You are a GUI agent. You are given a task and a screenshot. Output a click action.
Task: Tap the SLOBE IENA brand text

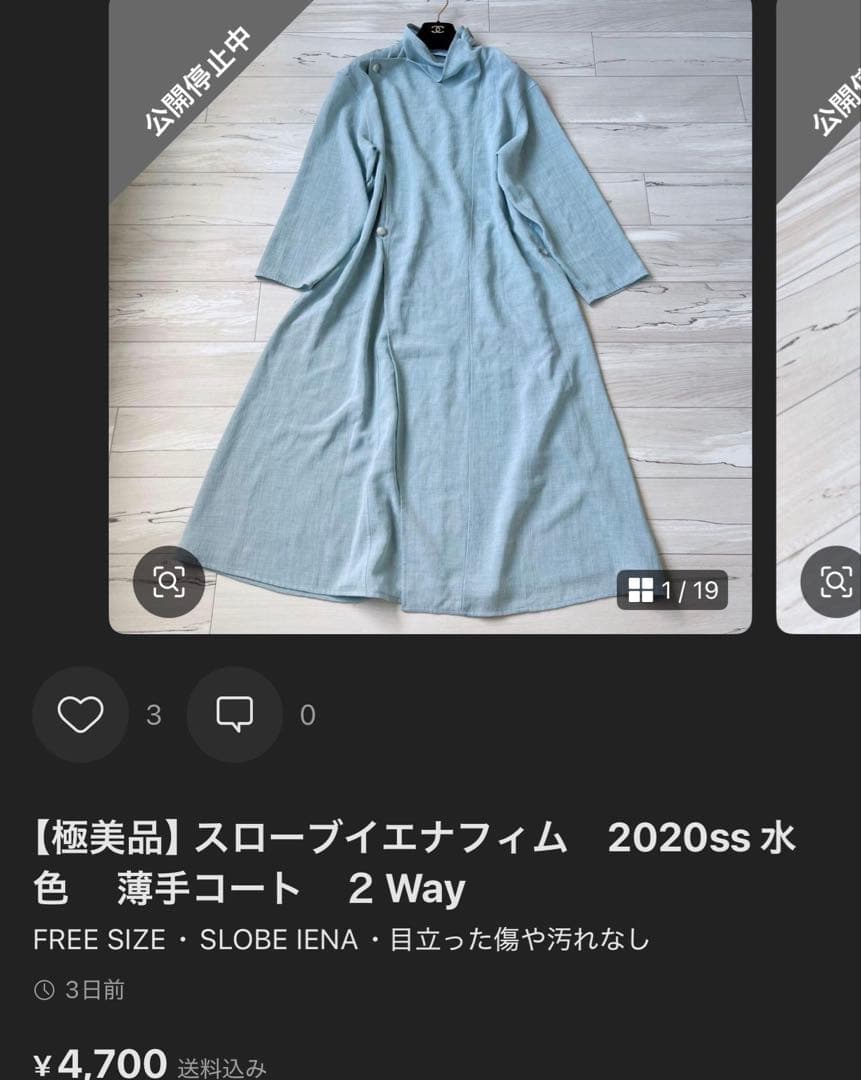pos(273,940)
